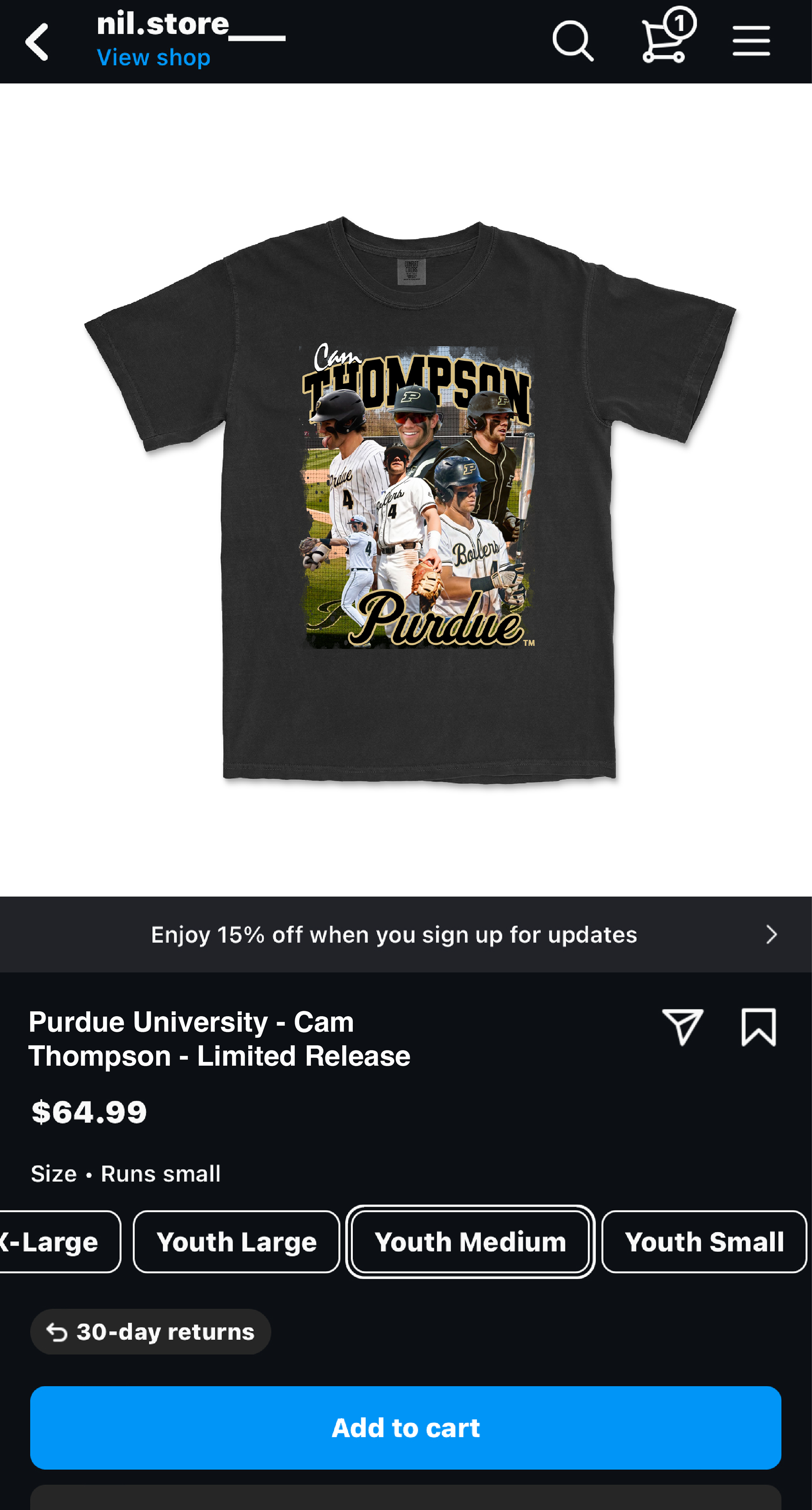Open the View shop link
The image size is (812, 1510).
(x=154, y=58)
